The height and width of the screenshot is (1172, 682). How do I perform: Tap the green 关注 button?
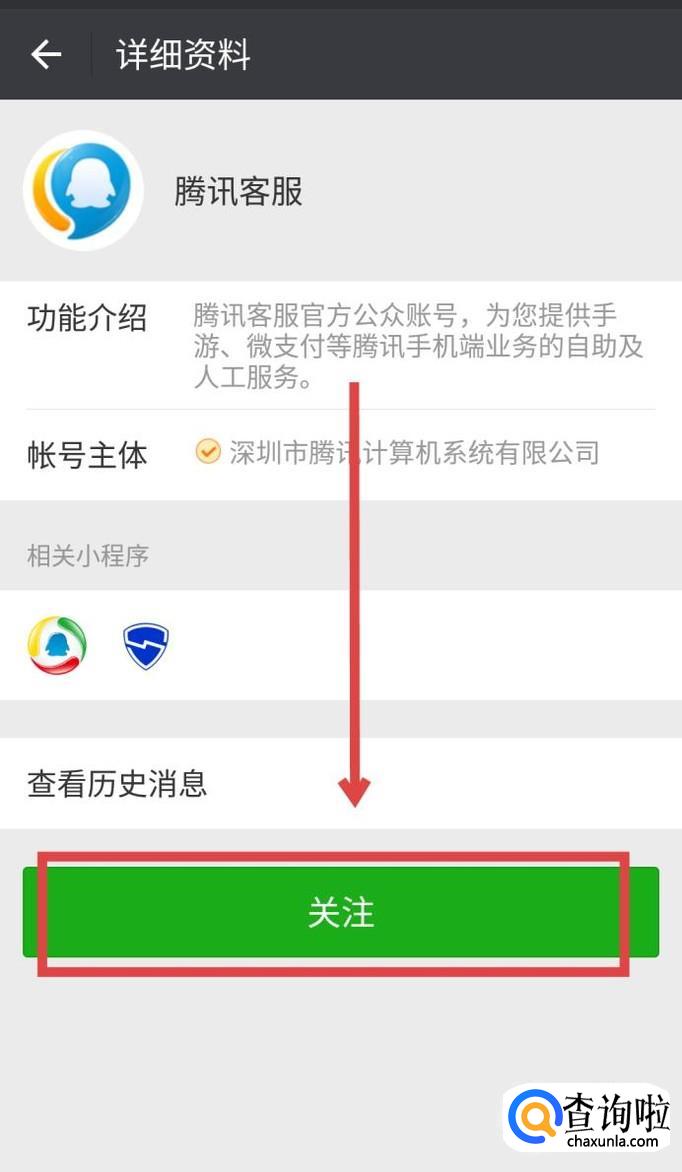(x=341, y=912)
